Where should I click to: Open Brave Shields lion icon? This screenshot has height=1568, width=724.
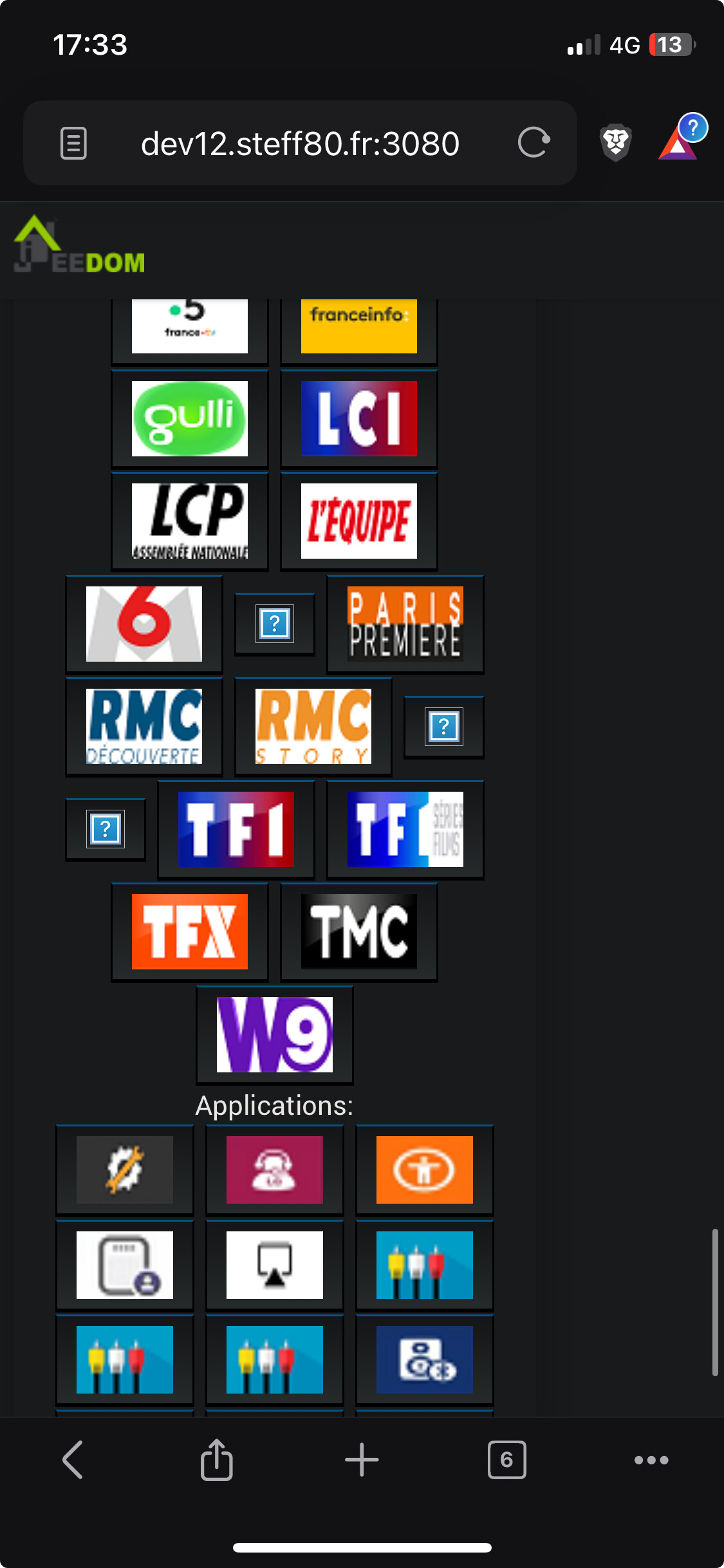point(615,143)
